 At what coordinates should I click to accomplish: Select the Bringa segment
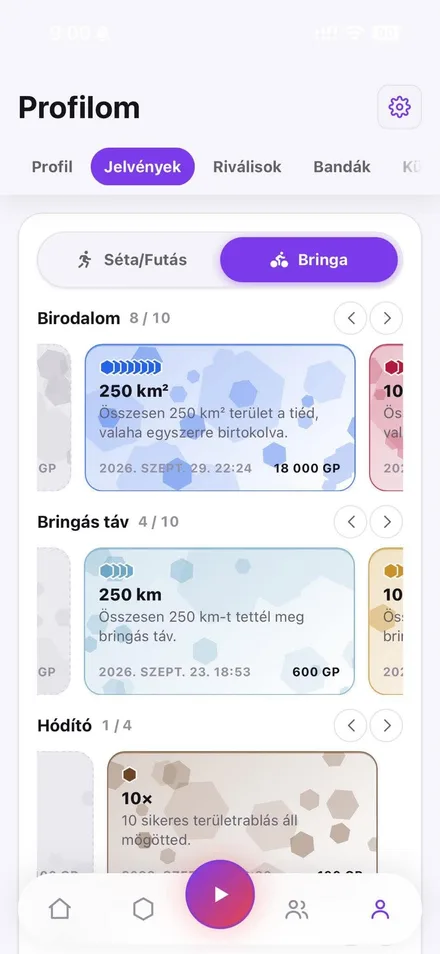click(x=309, y=260)
